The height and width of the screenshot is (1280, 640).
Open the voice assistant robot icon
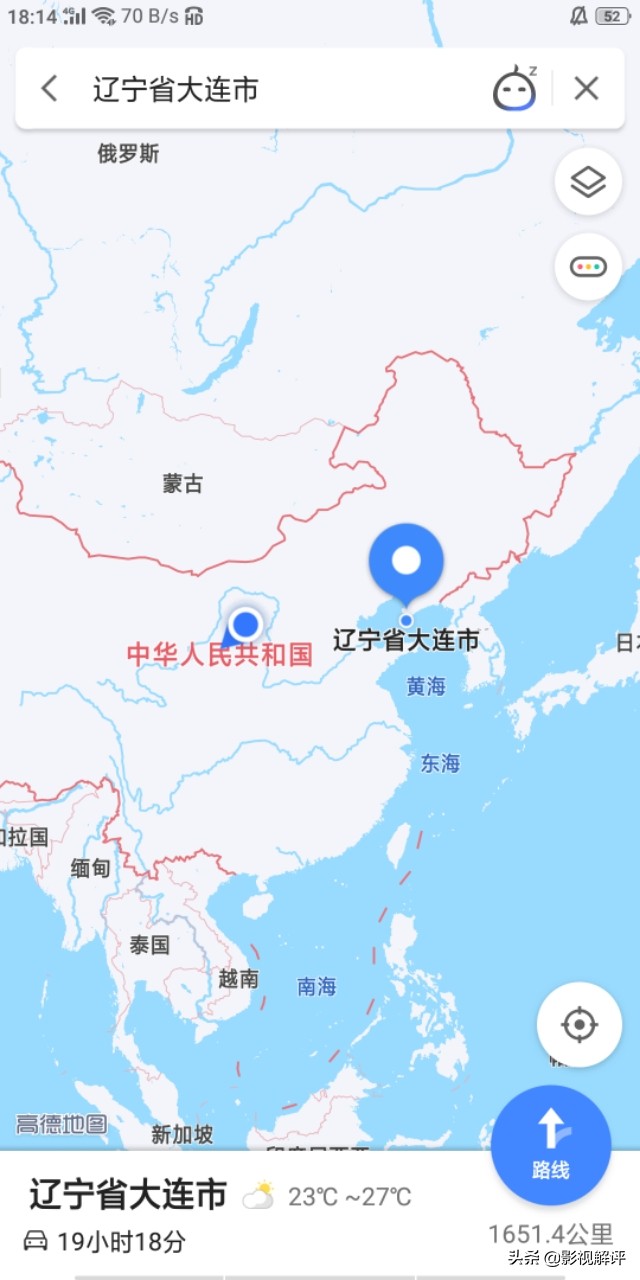[515, 88]
